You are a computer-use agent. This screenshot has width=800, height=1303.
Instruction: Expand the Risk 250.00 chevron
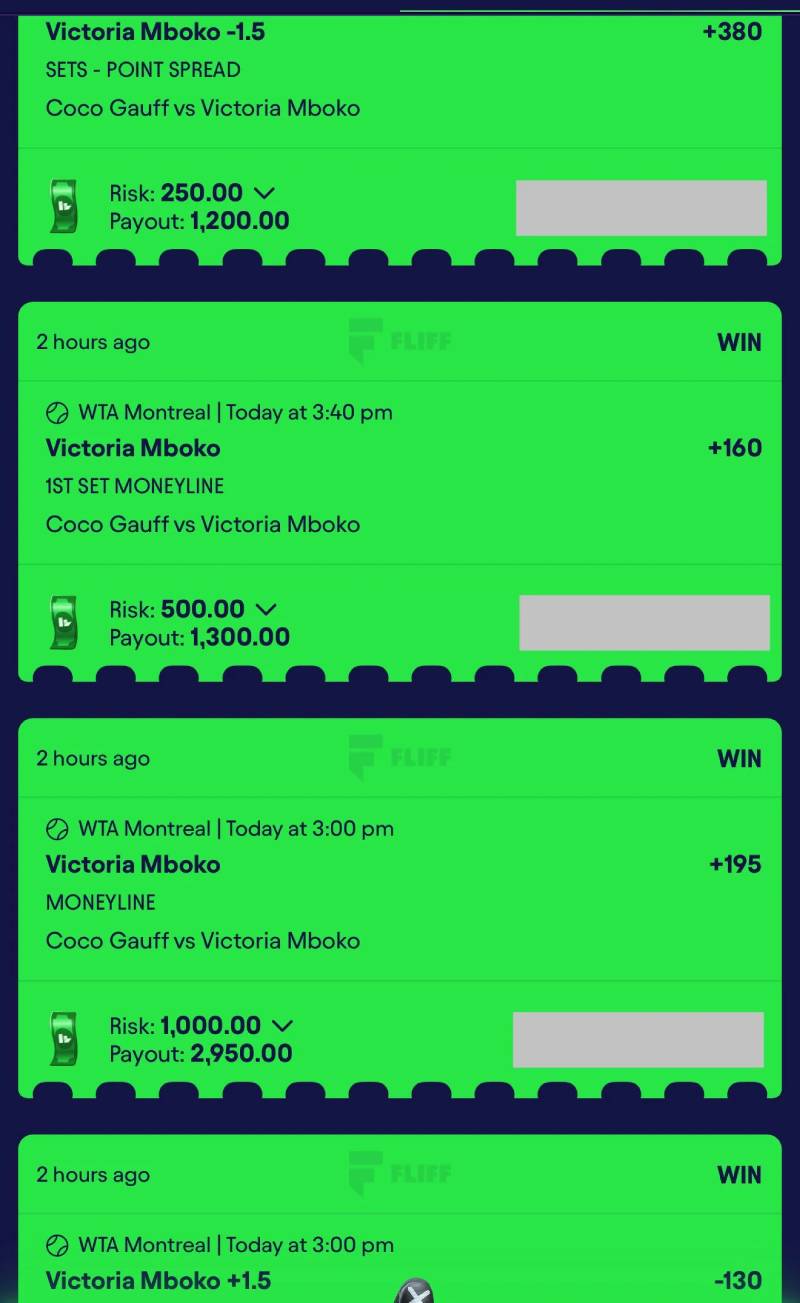click(265, 193)
